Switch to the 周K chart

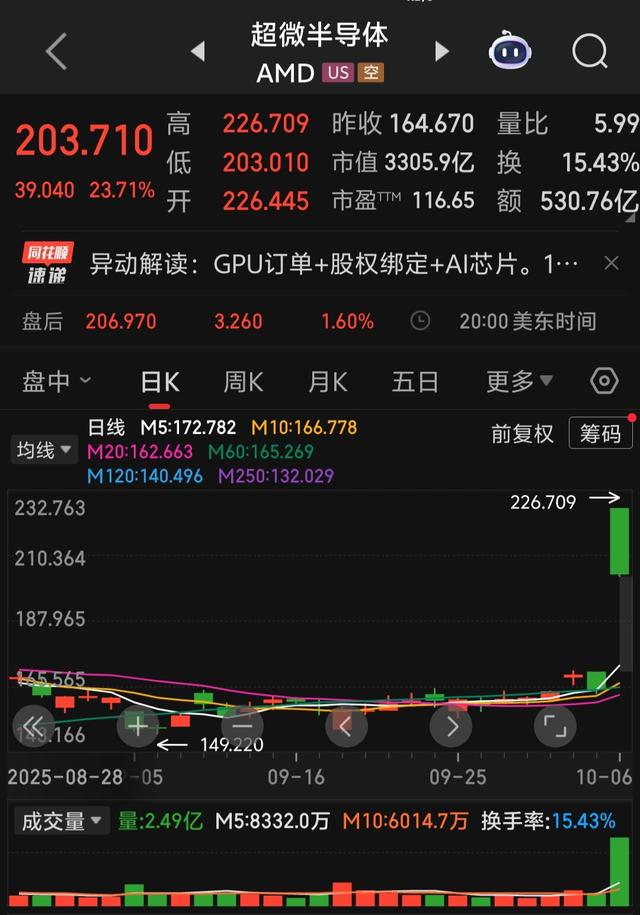243,381
